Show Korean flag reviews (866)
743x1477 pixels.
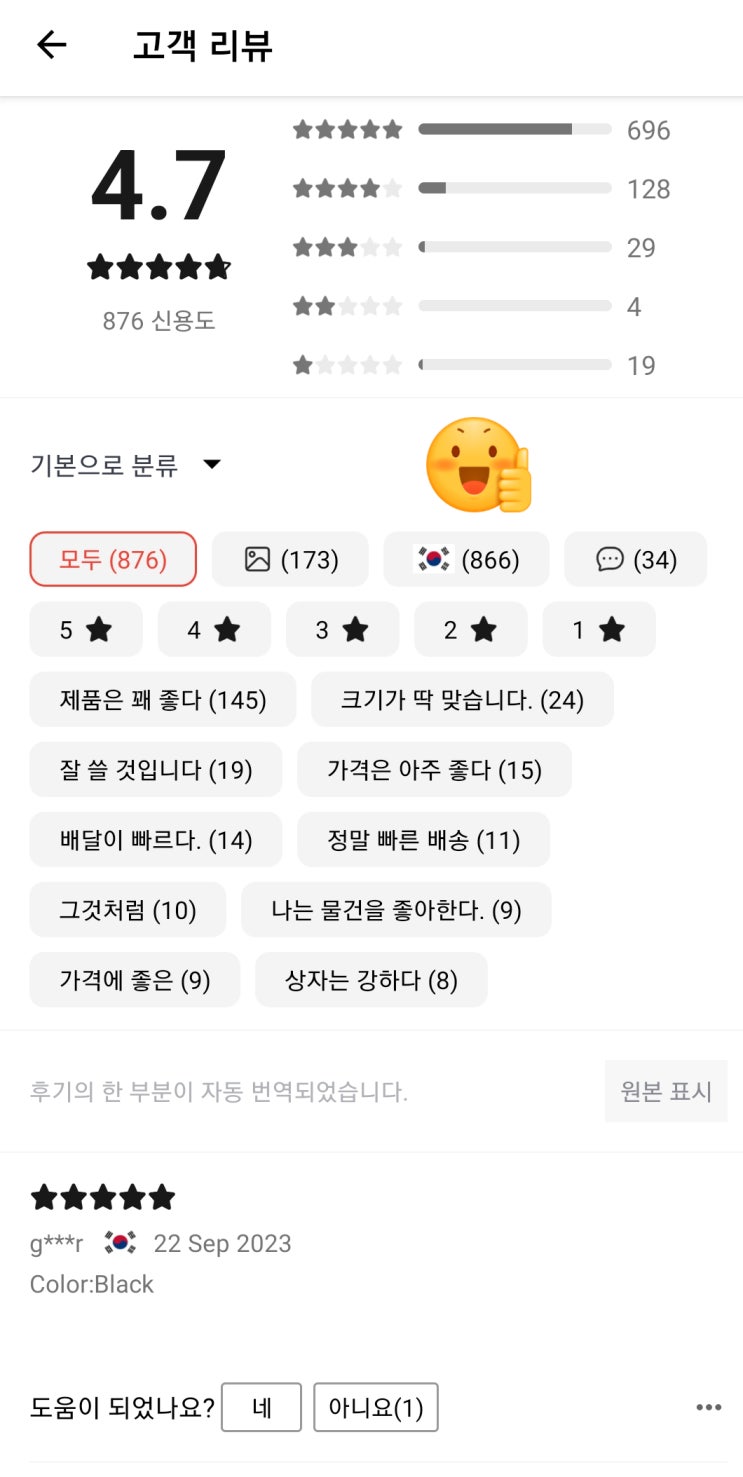[466, 559]
